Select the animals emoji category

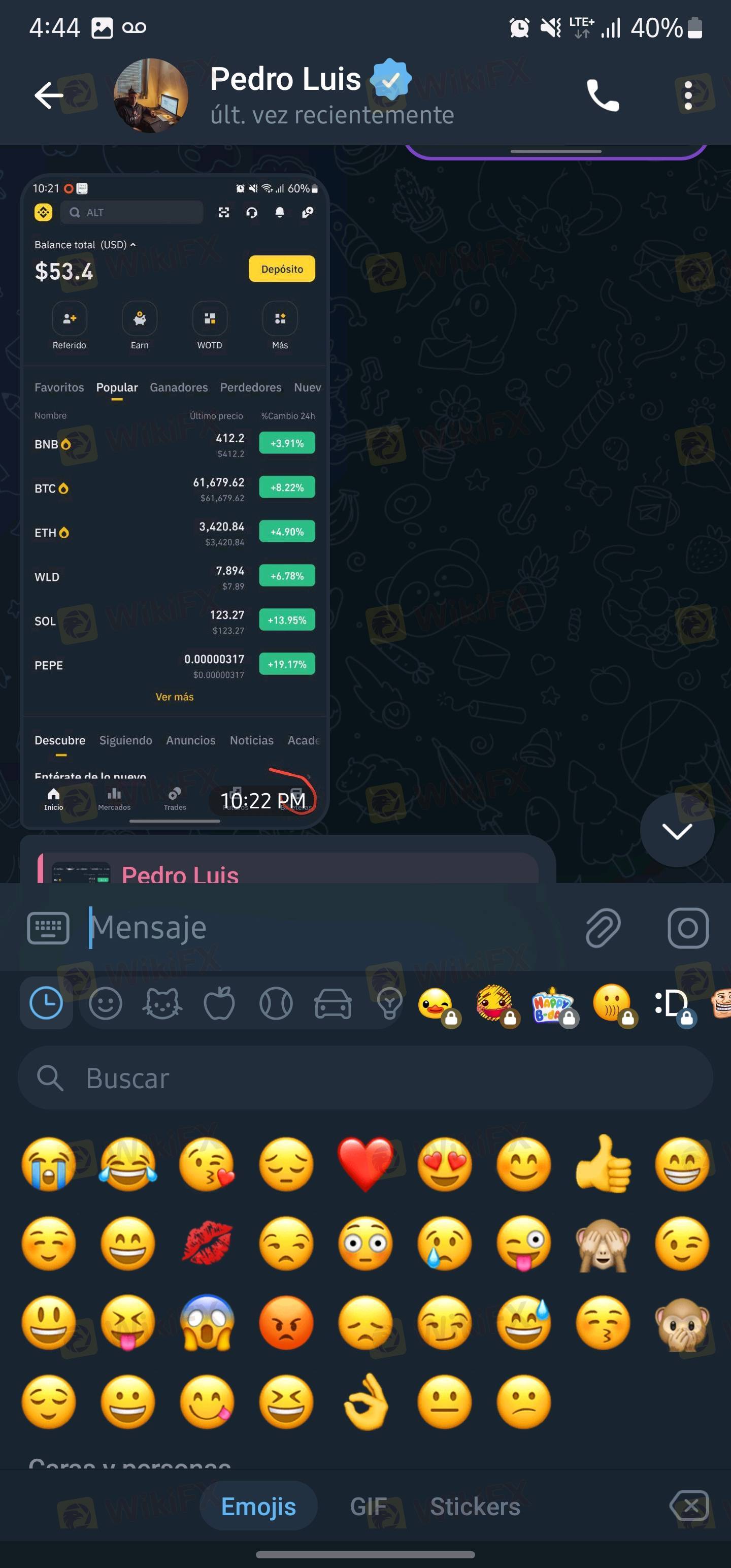162,1003
